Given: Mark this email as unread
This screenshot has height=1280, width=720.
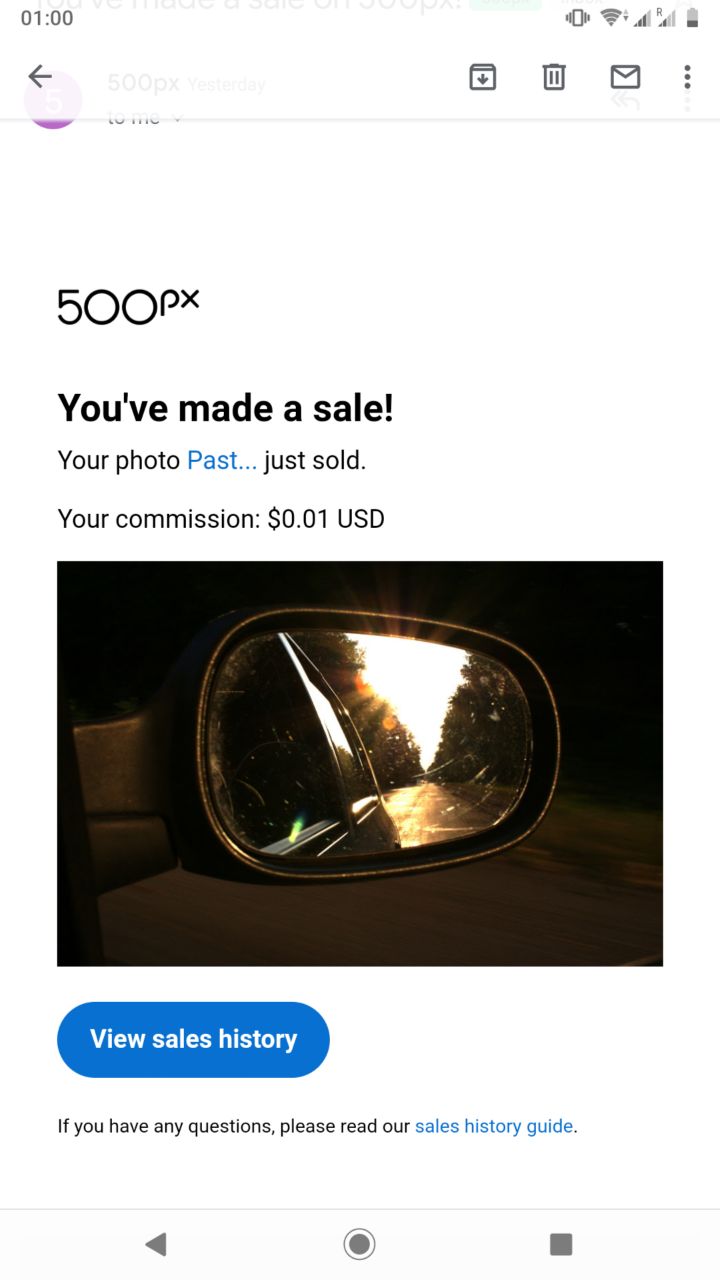Looking at the screenshot, I should tap(625, 77).
